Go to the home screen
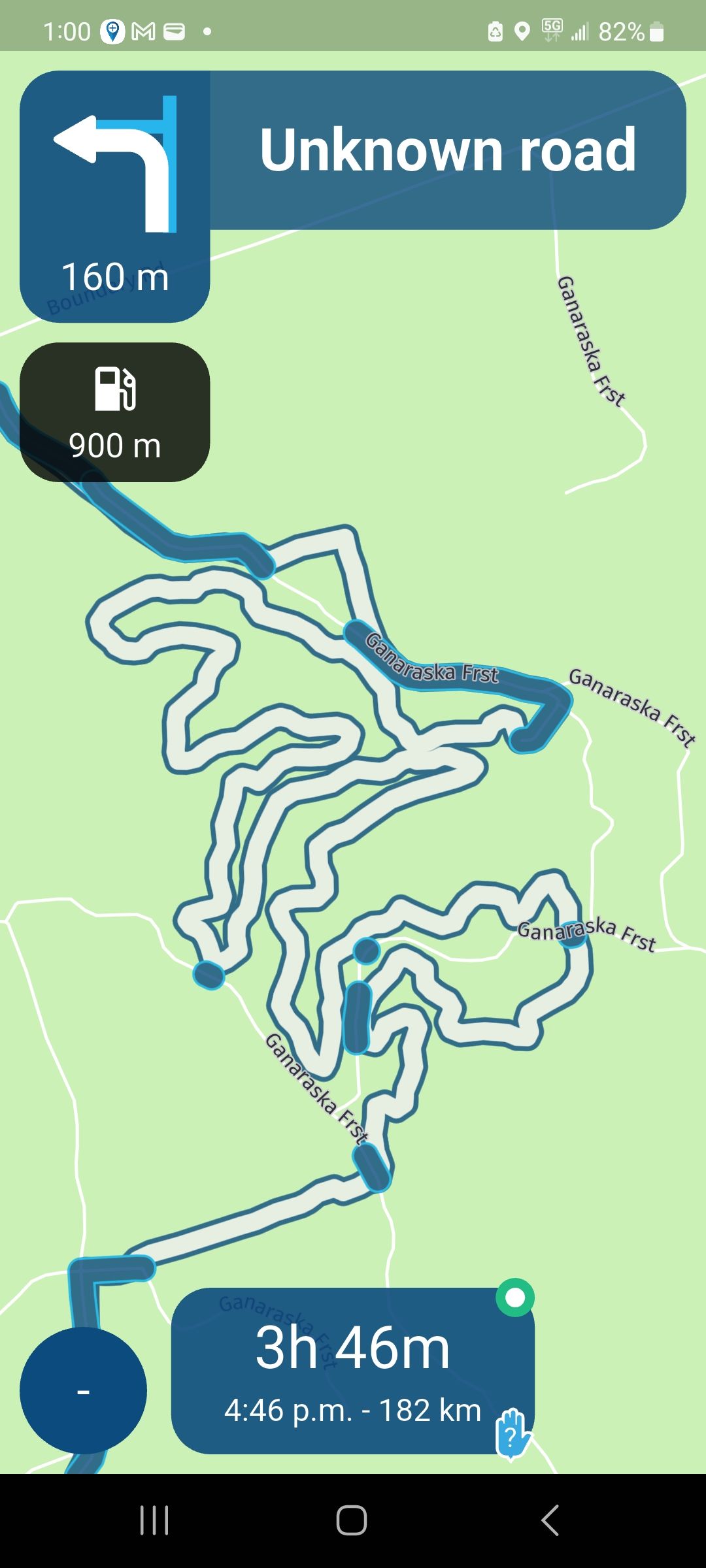The image size is (706, 1568). coord(352,1520)
